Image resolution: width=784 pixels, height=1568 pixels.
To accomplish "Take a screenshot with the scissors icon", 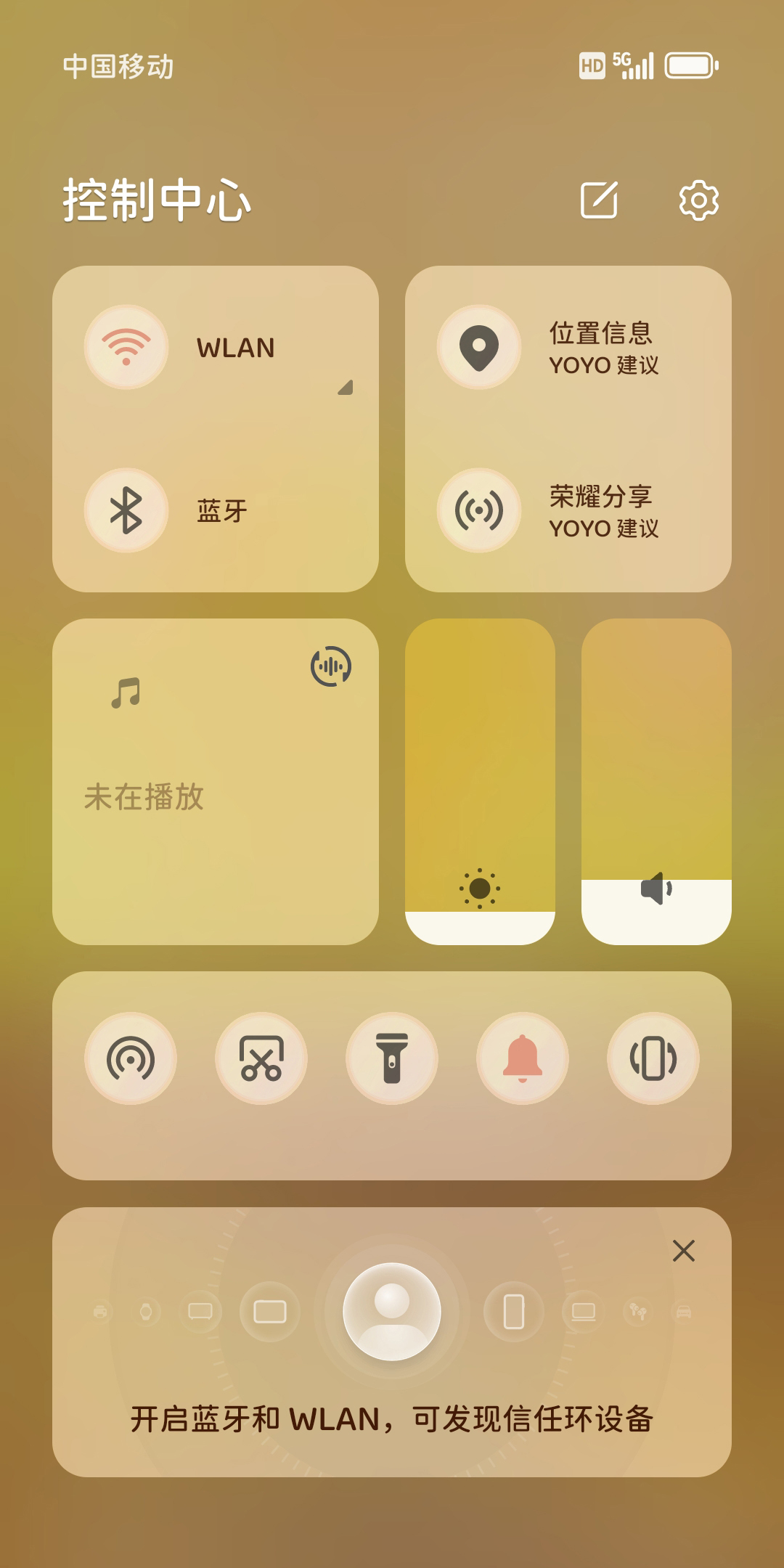I will pos(261,1058).
